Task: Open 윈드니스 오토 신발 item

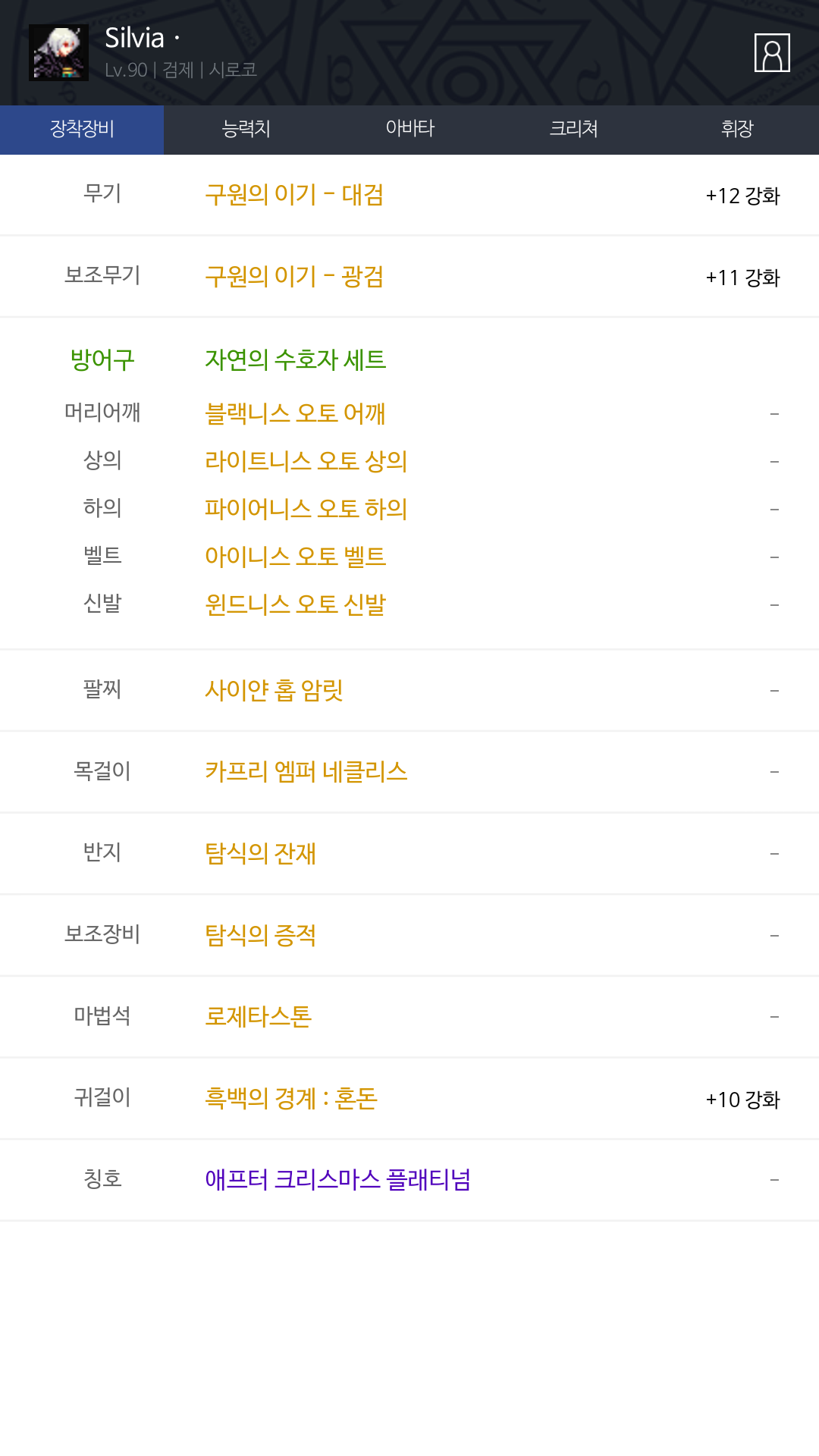Action: tap(296, 604)
